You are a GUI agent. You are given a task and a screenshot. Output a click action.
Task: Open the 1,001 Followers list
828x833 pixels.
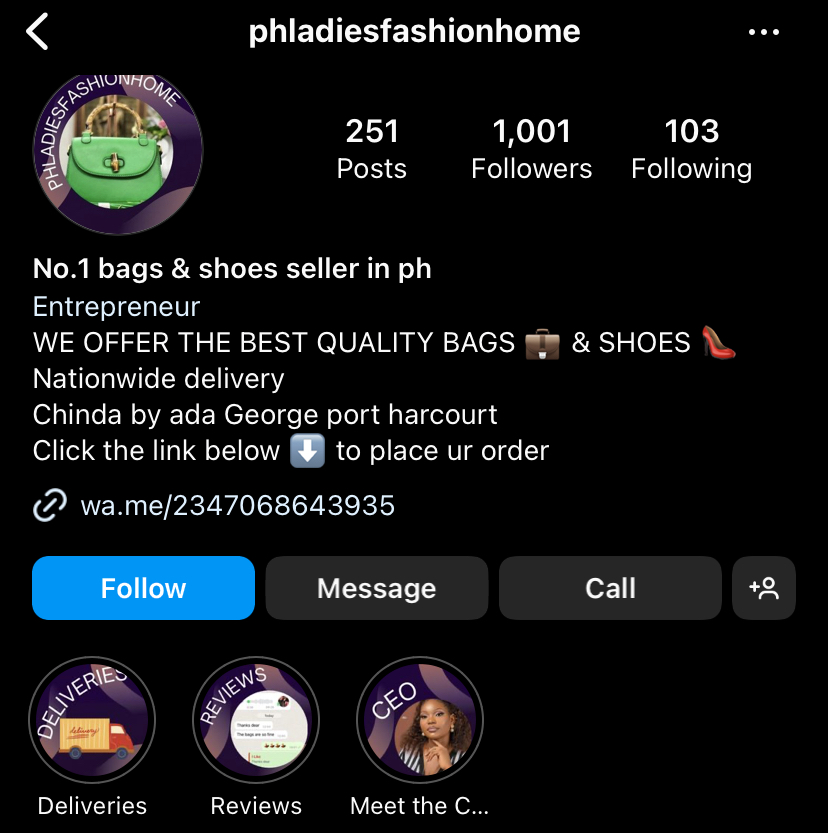coord(531,149)
